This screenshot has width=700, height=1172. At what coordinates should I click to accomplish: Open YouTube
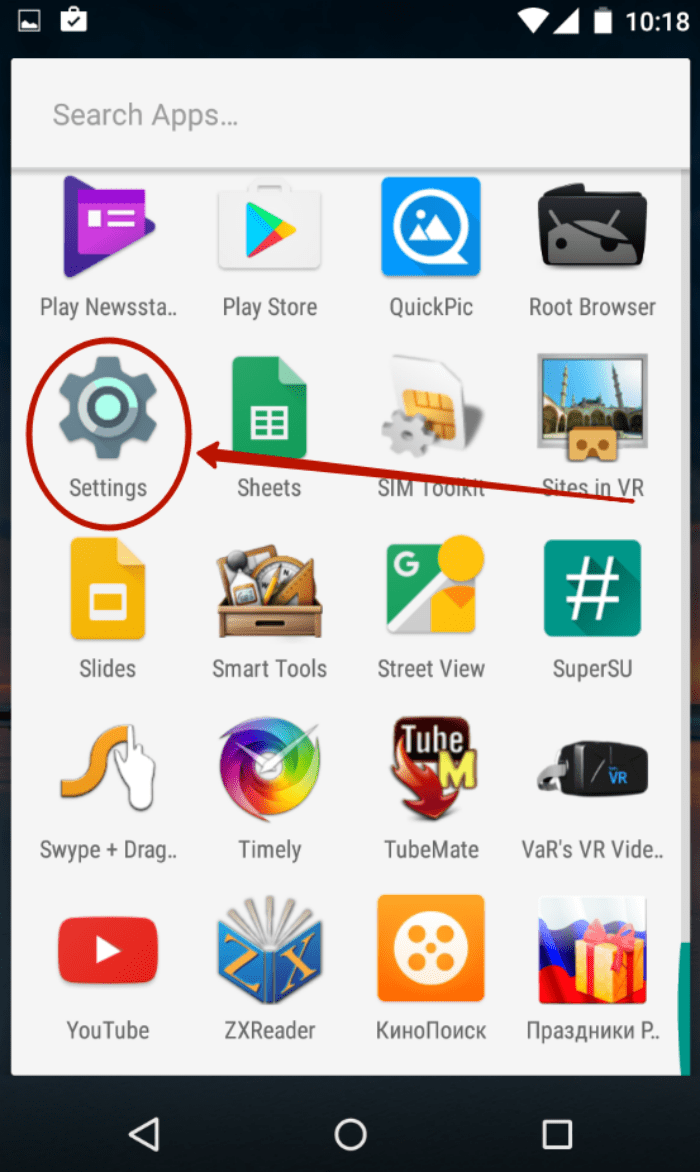[x=108, y=951]
